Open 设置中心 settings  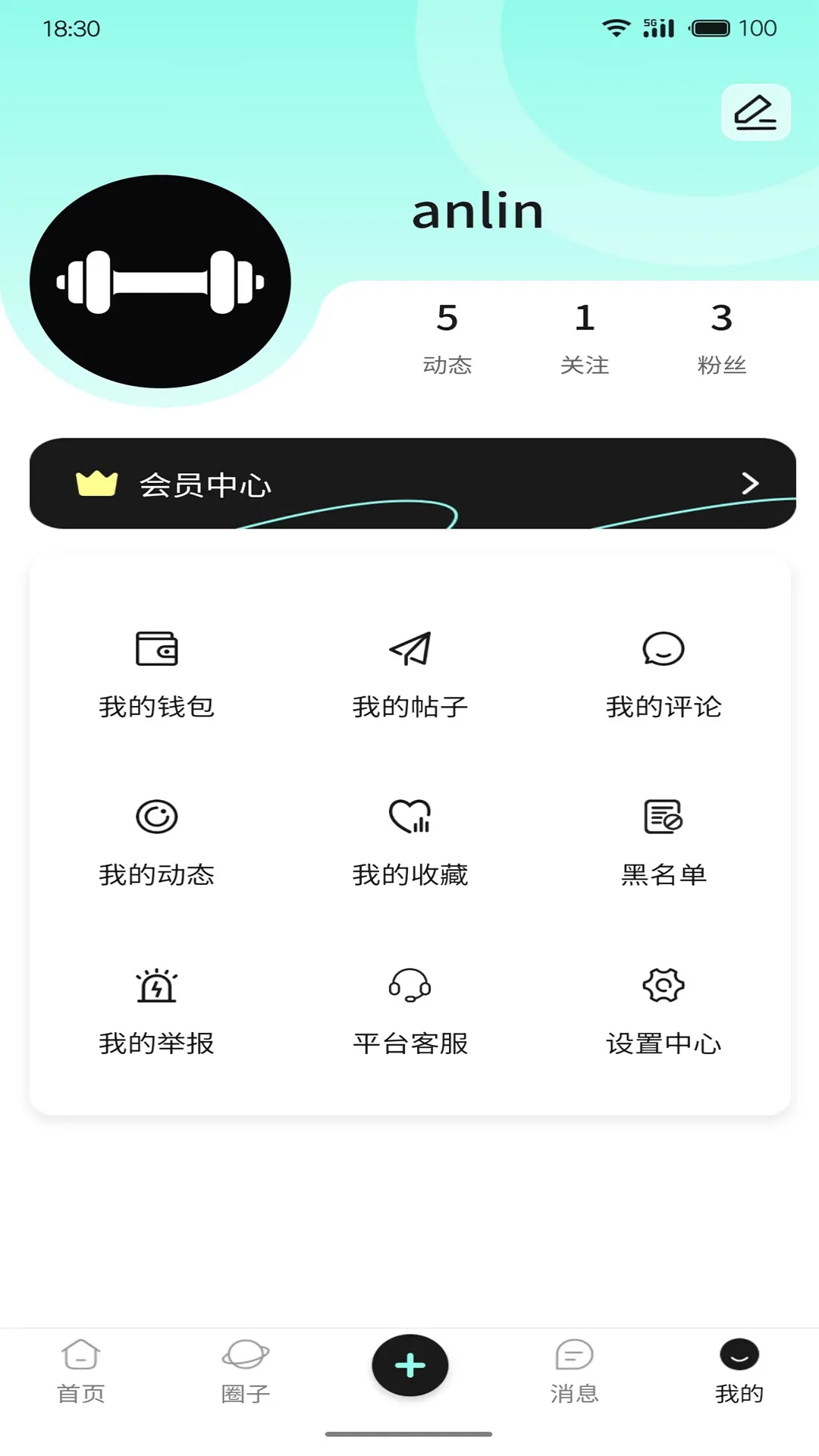coord(664,1010)
